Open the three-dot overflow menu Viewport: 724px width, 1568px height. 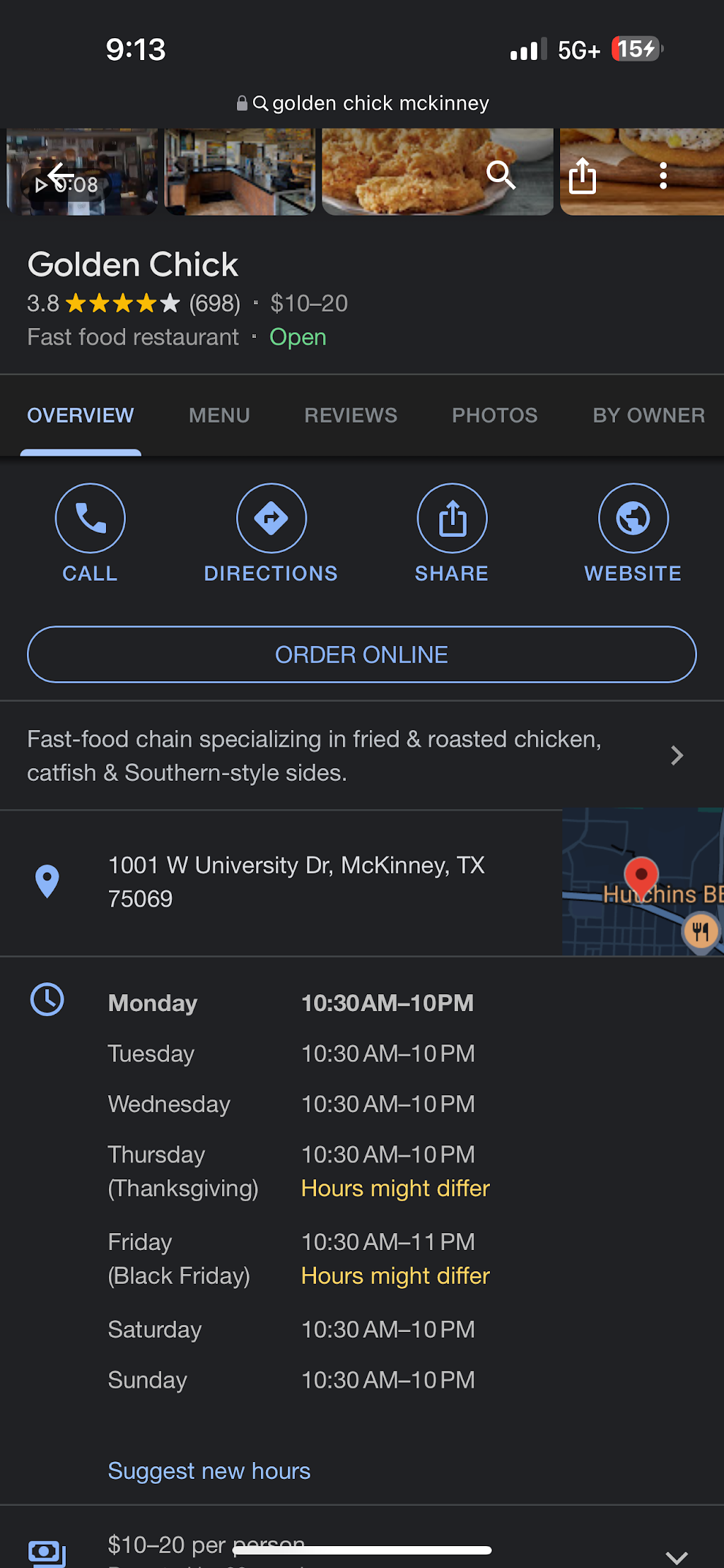663,175
